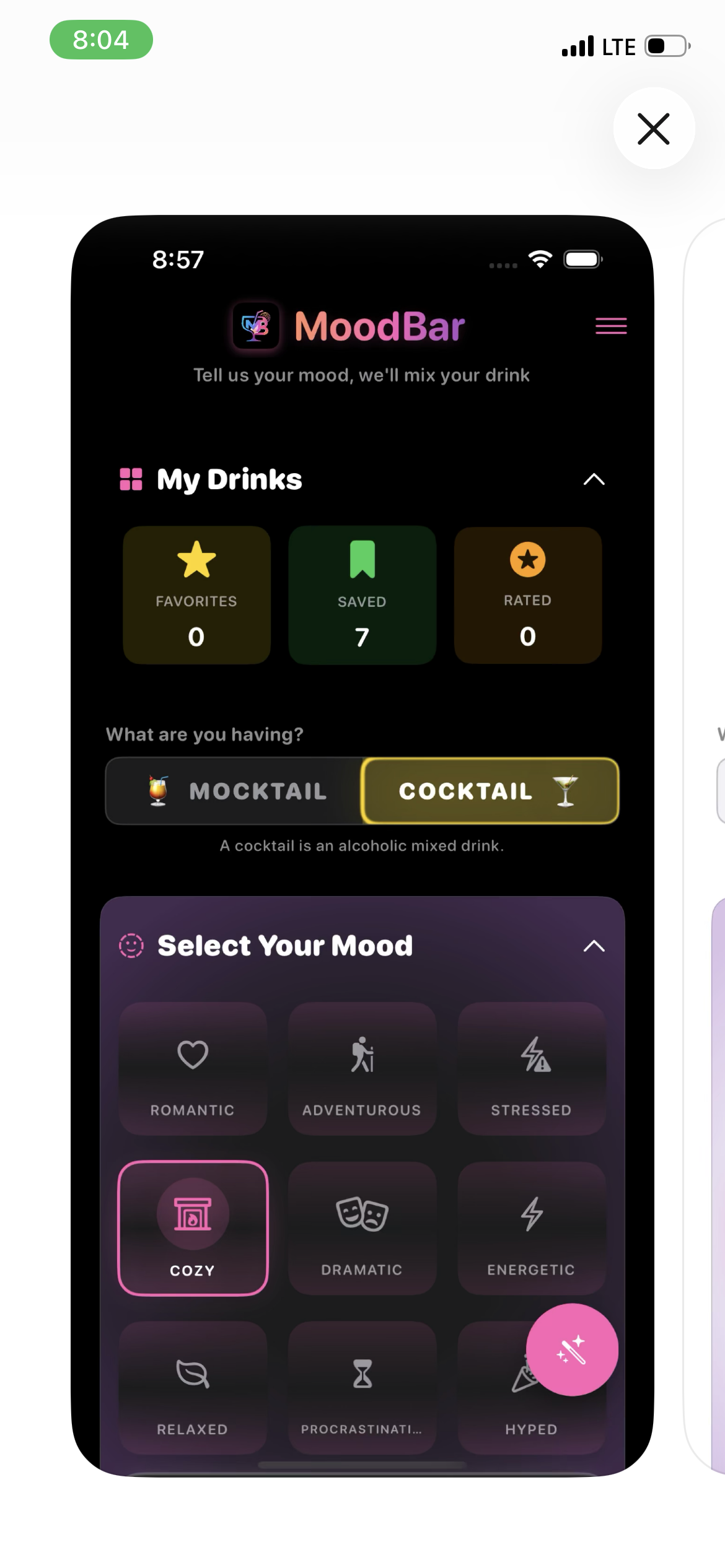Dismiss the overlay with the X button
The width and height of the screenshot is (725, 1568).
coord(654,129)
